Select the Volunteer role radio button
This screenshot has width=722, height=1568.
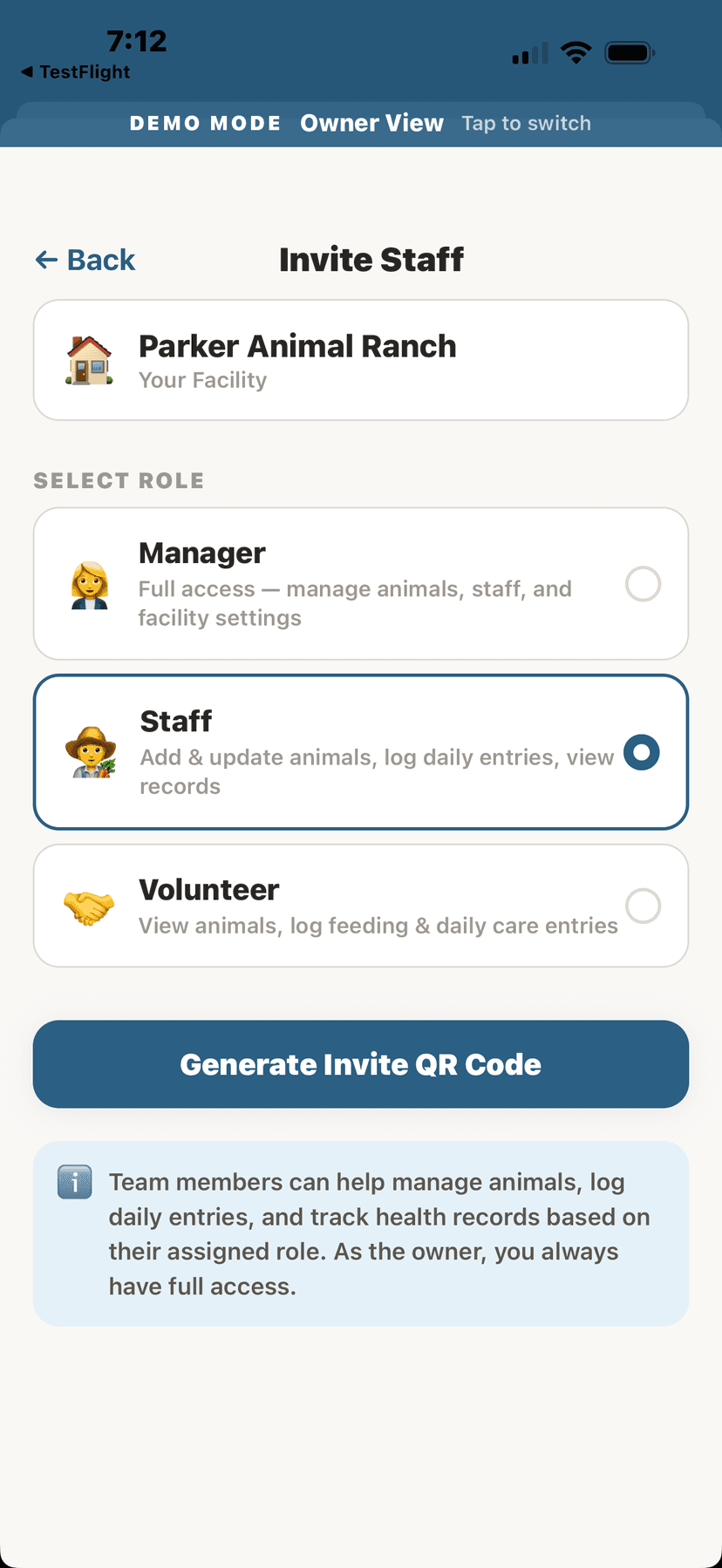tap(643, 906)
